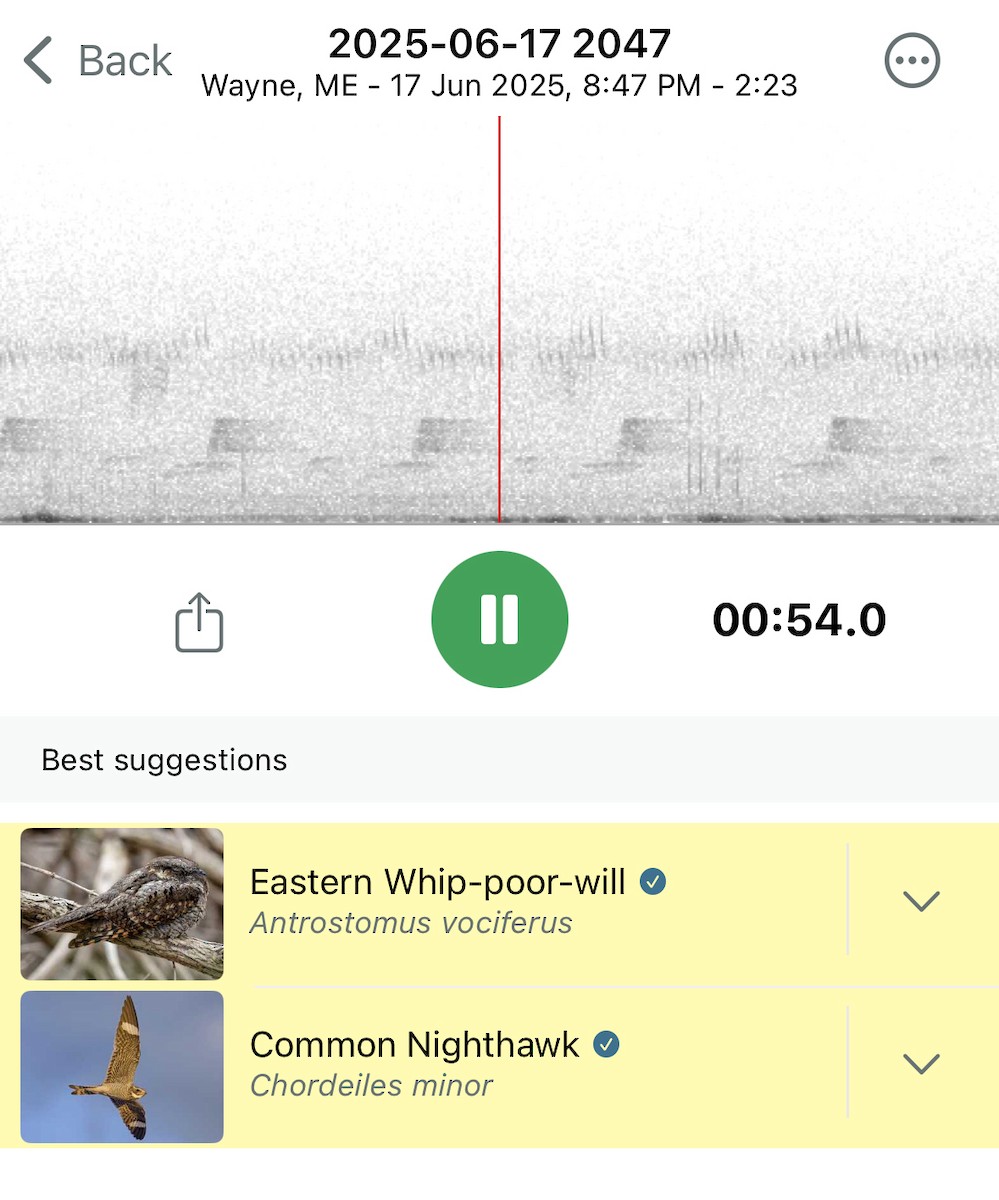Screen dimensions: 999x1200
Task: Expand the Eastern Whip-poor-will details chevron
Action: 920,900
